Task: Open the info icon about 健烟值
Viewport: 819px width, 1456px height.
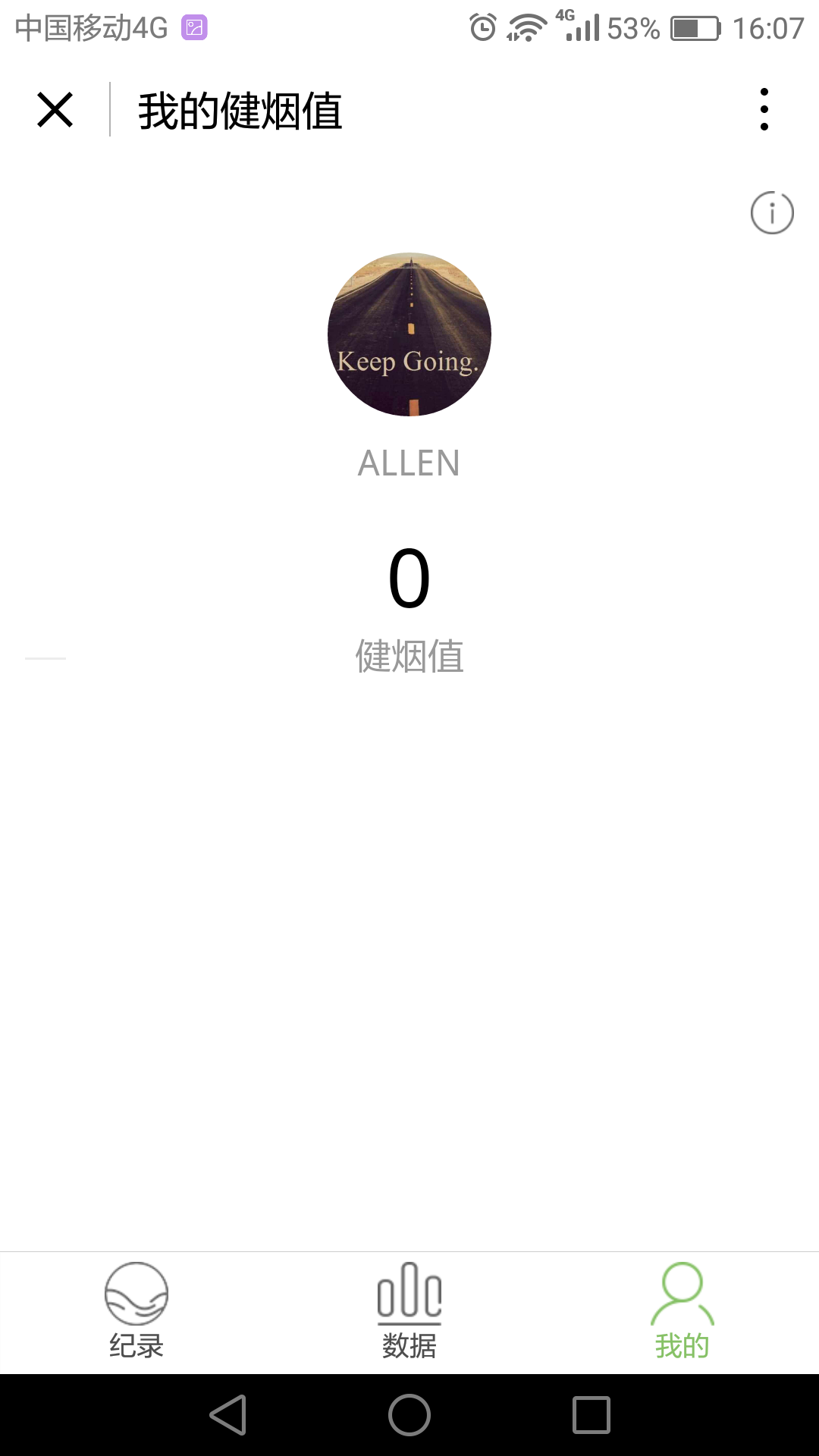Action: [x=771, y=212]
